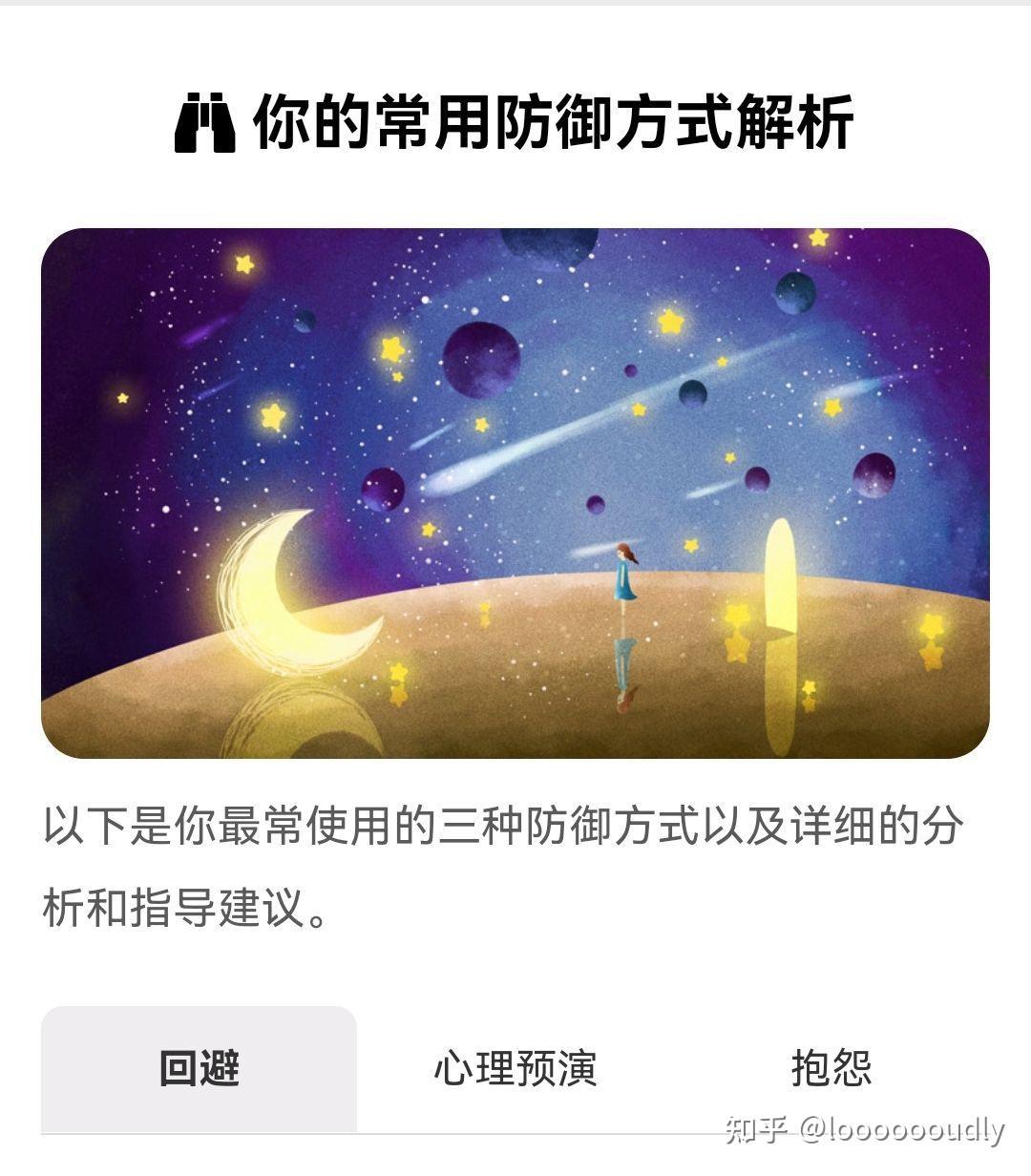
Task: Open the starry sky illustration thumbnail
Action: click(x=515, y=487)
